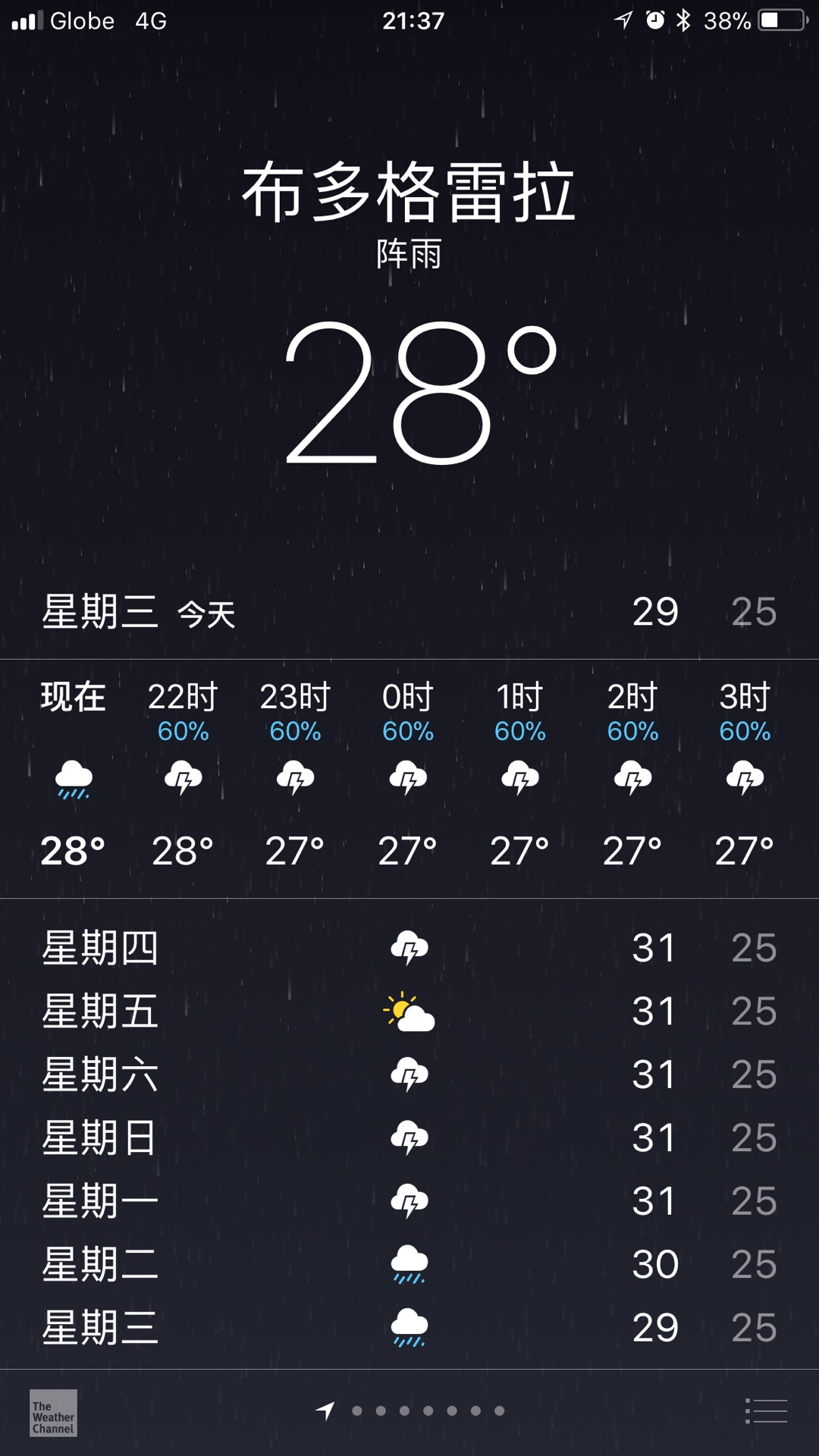This screenshot has height=1456, width=819.
Task: Open the city list menu icon
Action: [766, 1411]
